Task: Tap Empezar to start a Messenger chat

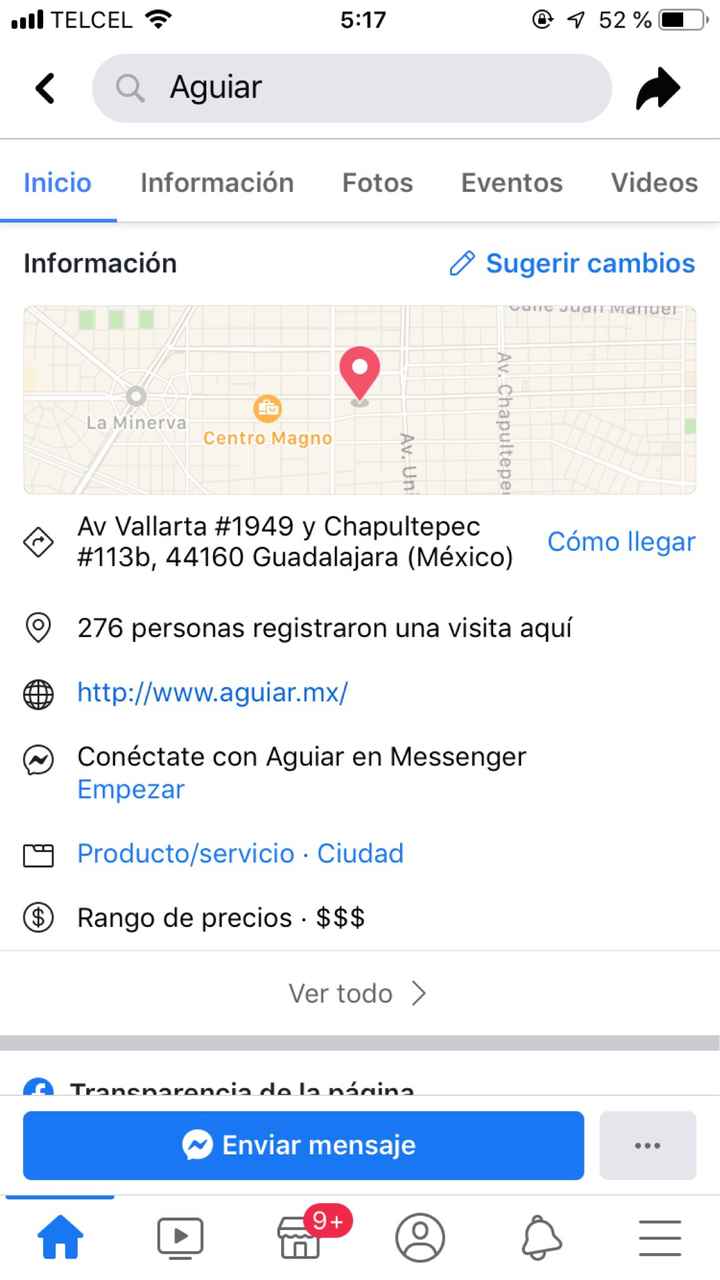Action: pyautogui.click(x=131, y=789)
